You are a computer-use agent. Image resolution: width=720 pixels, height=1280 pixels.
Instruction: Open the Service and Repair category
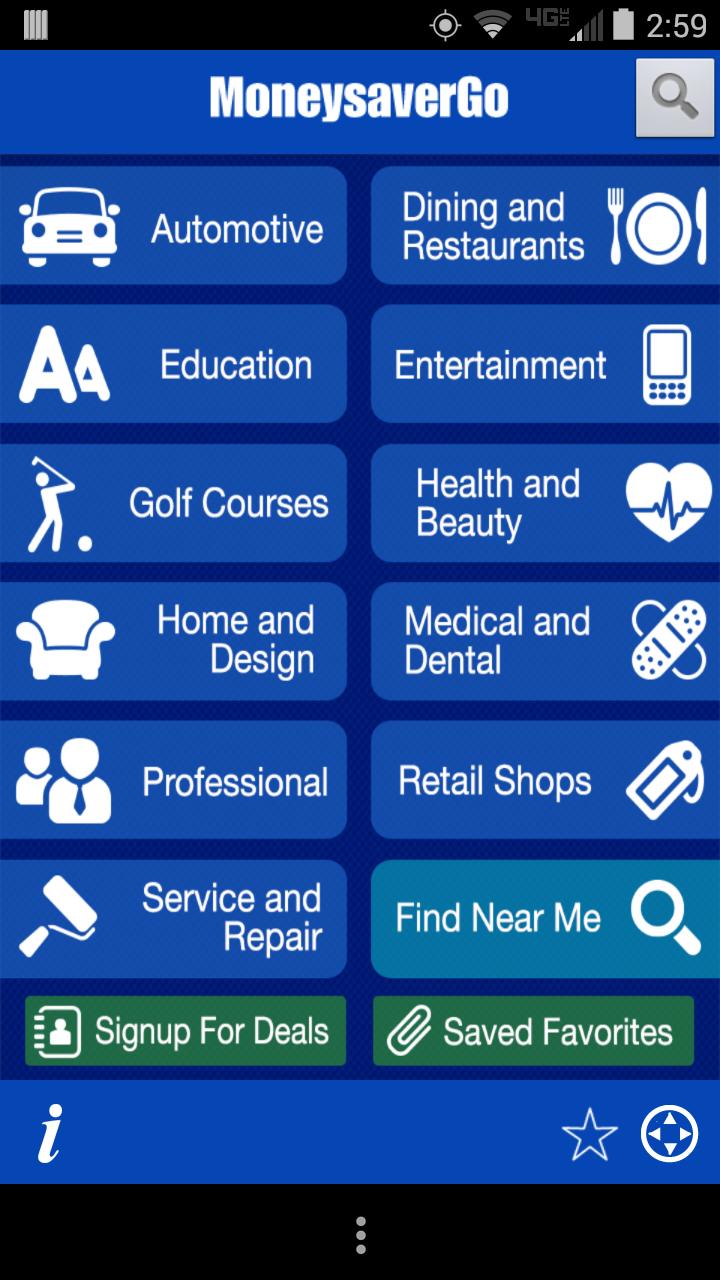pyautogui.click(x=173, y=918)
